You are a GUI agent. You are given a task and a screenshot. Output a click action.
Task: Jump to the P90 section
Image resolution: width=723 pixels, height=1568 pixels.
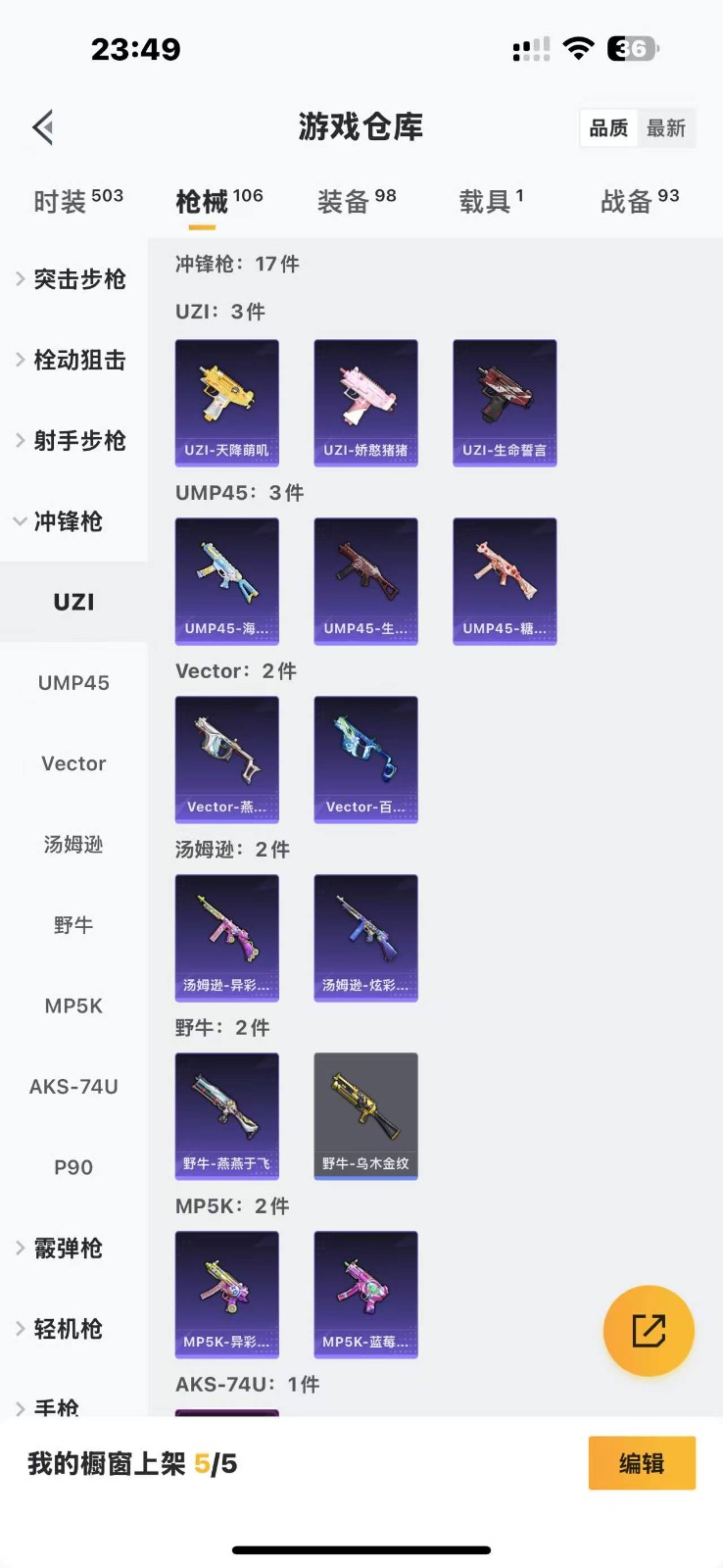tap(73, 1167)
